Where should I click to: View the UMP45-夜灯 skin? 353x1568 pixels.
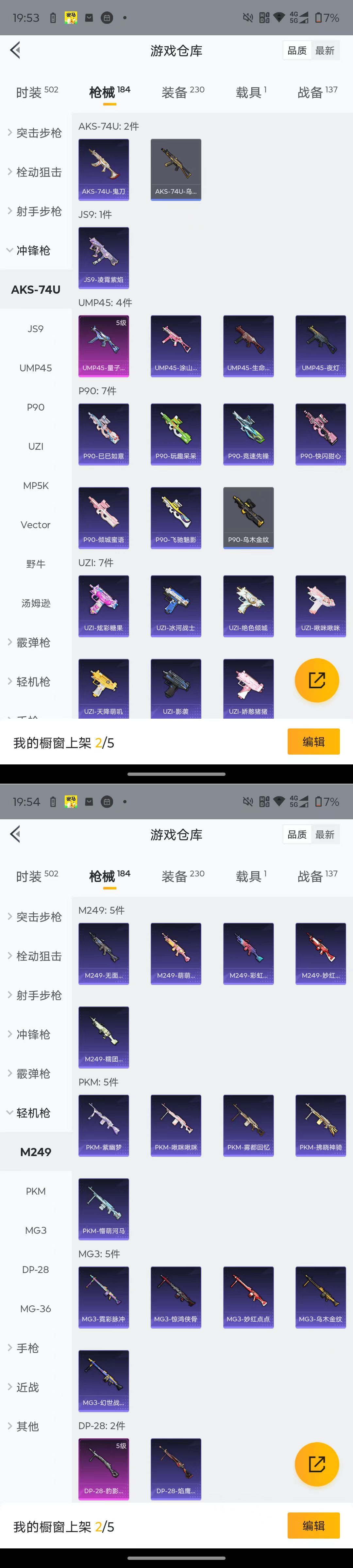pos(321,346)
